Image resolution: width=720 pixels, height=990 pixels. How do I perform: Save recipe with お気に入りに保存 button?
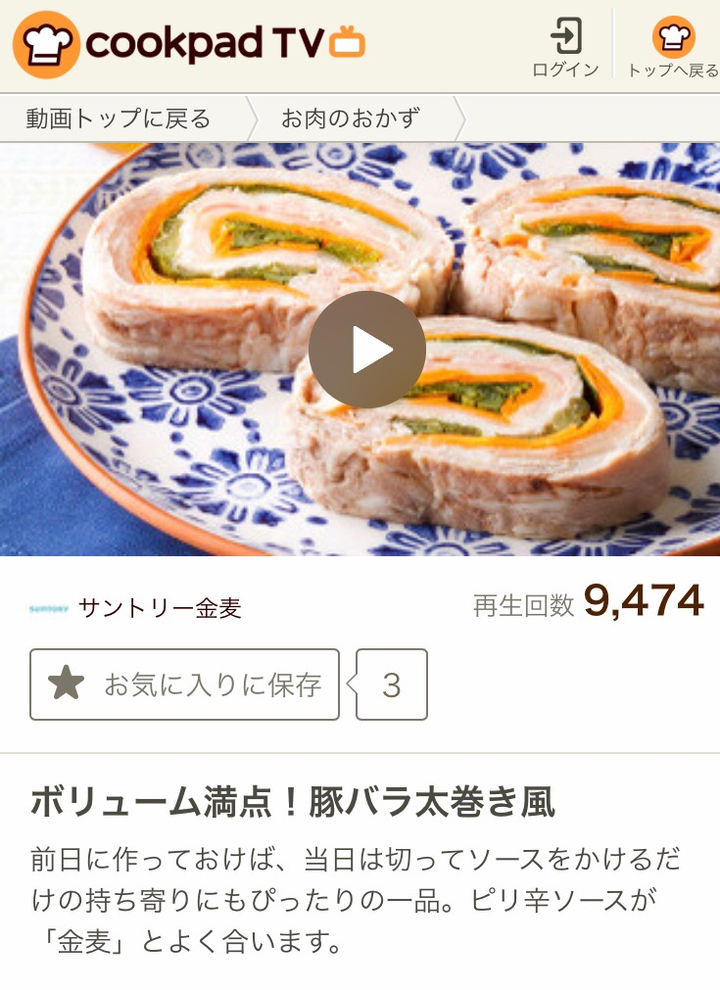185,685
